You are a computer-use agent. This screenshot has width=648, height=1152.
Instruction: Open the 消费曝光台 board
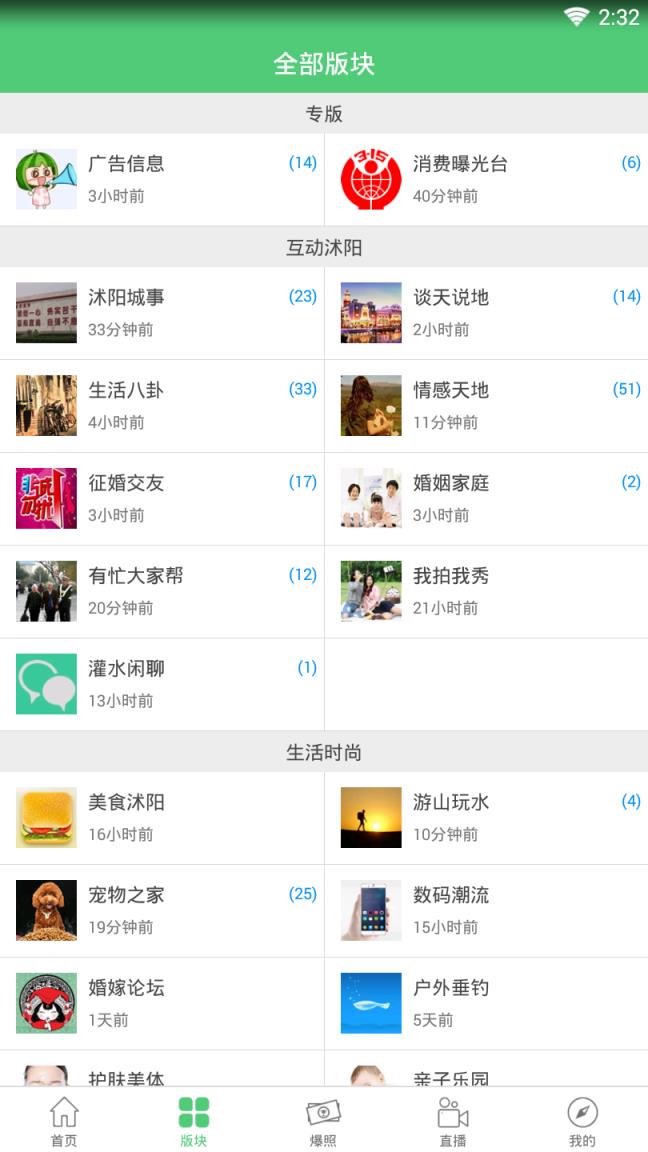486,179
